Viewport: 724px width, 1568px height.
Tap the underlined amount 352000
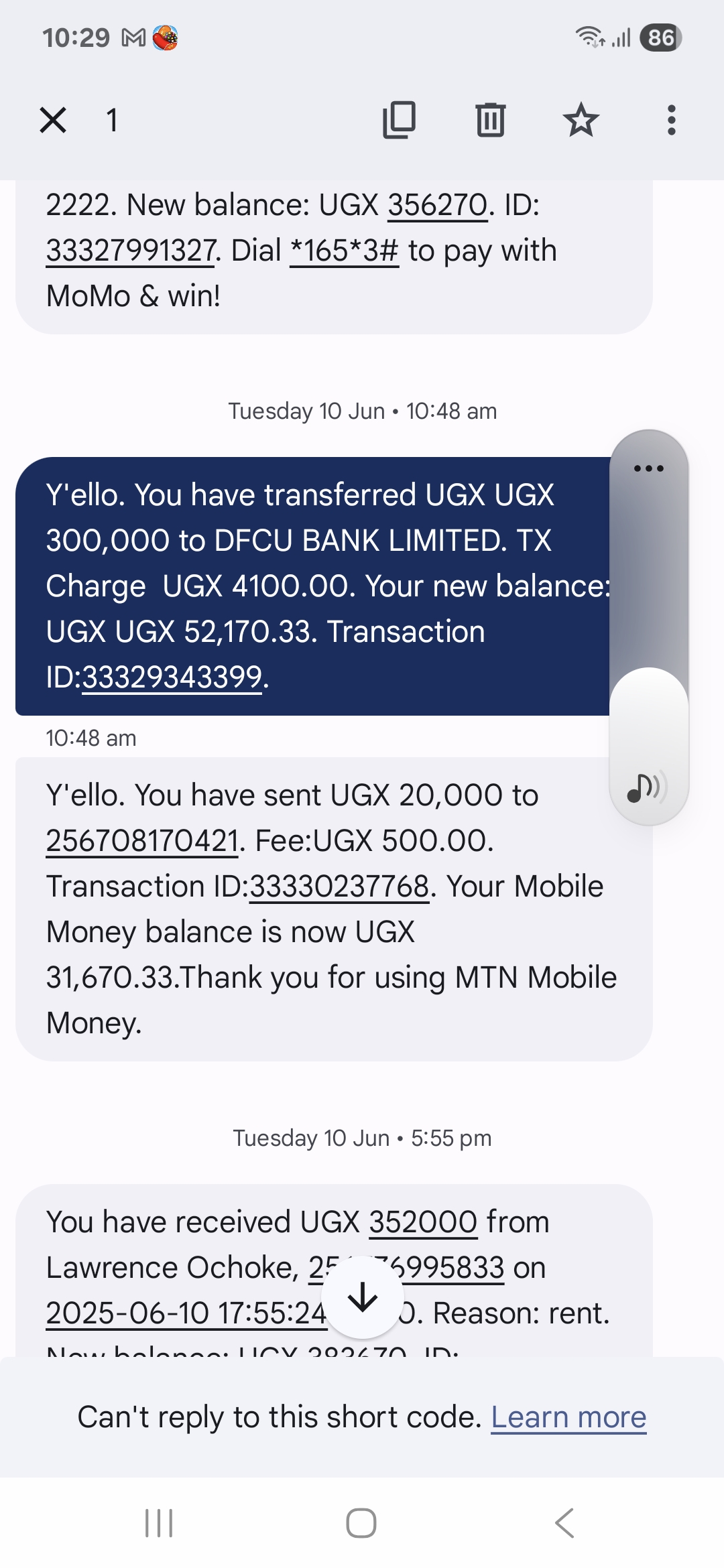tap(422, 1222)
